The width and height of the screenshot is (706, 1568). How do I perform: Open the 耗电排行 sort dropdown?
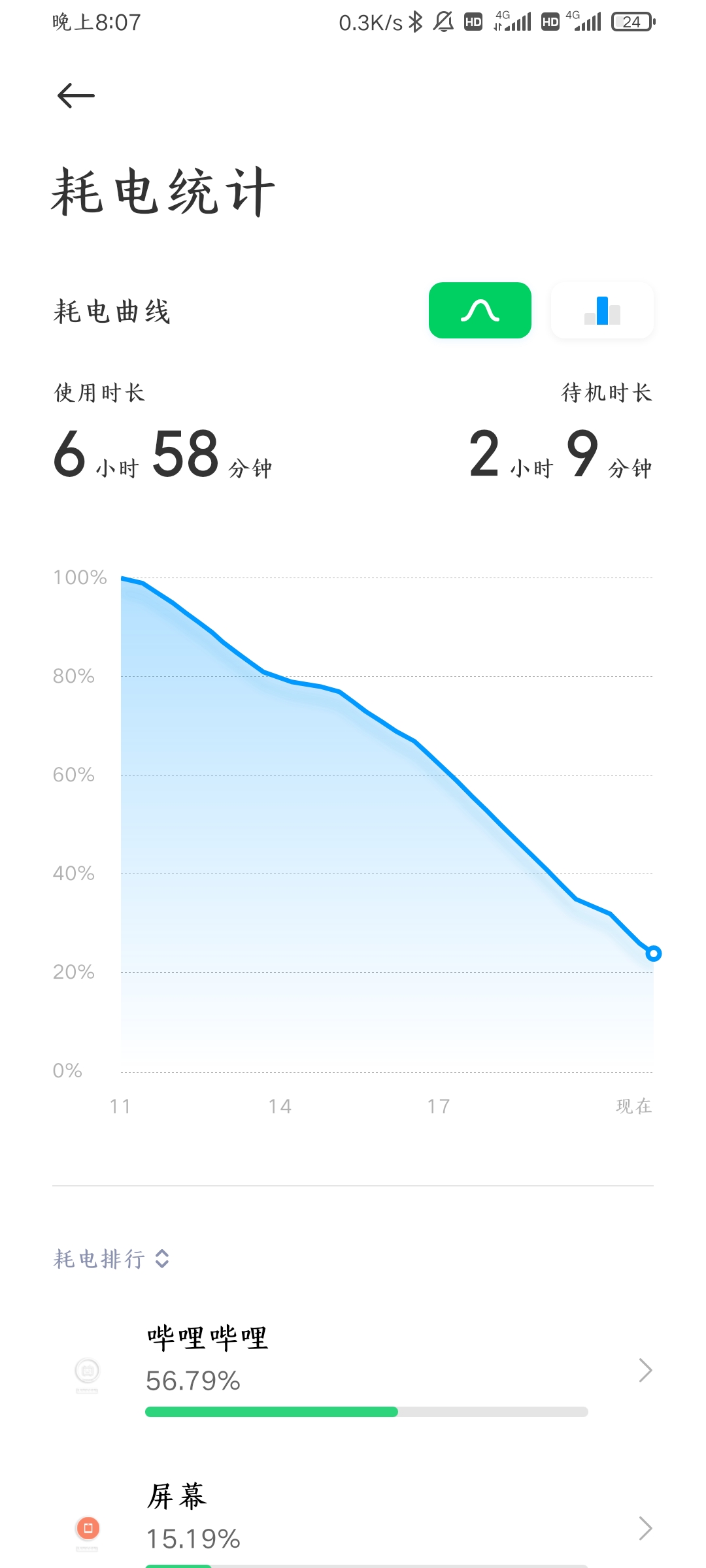[x=112, y=1258]
